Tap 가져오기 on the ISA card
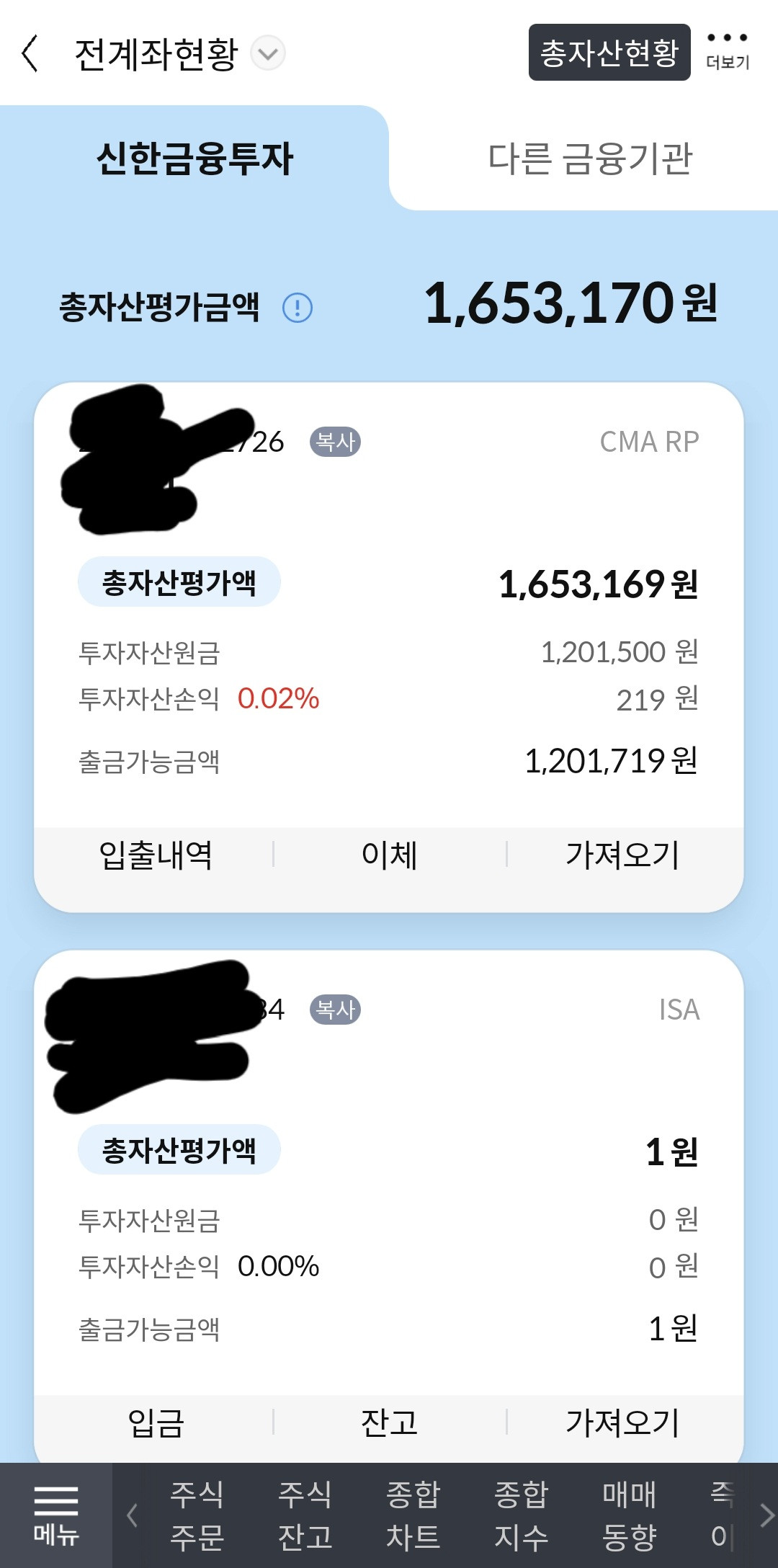778x1568 pixels. pyautogui.click(x=623, y=1422)
